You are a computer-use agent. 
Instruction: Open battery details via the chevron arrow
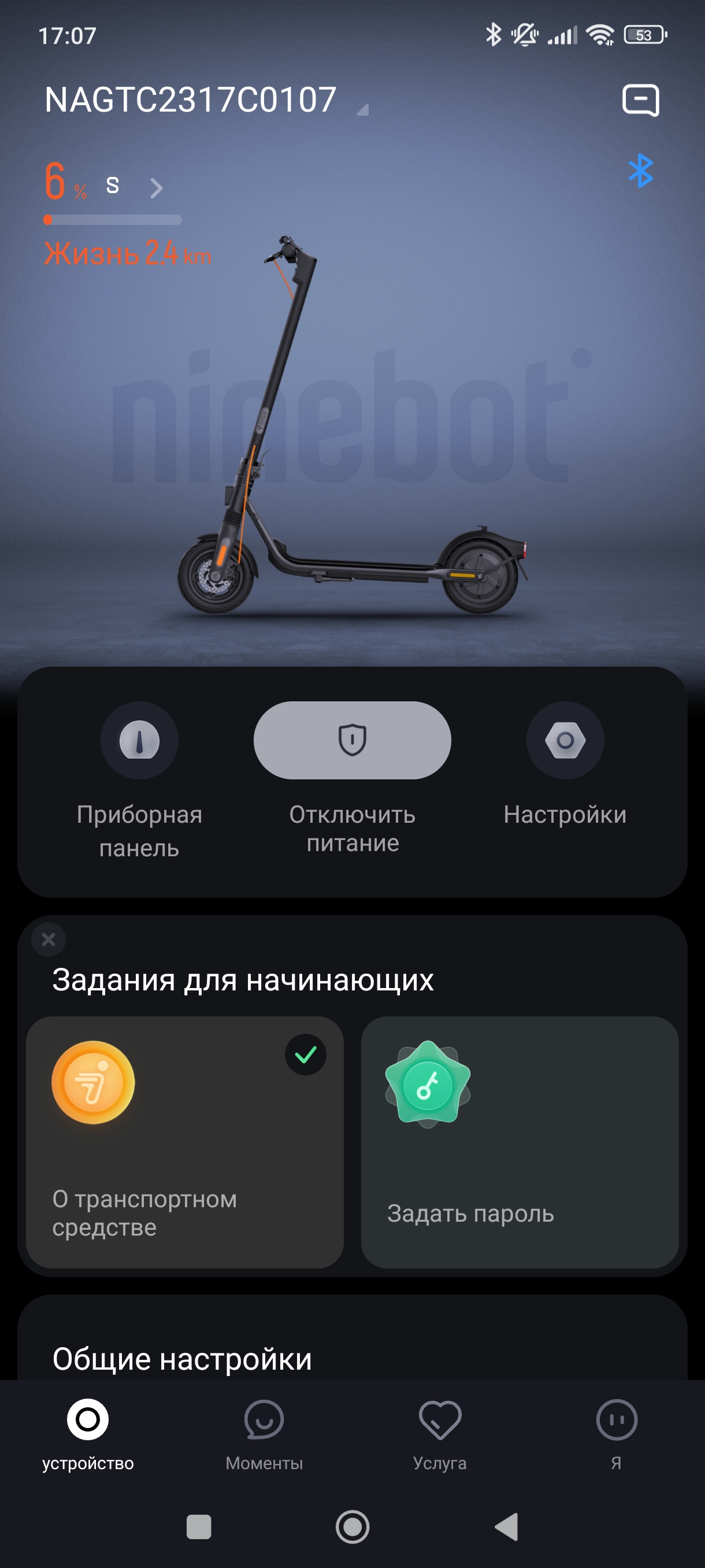click(157, 187)
